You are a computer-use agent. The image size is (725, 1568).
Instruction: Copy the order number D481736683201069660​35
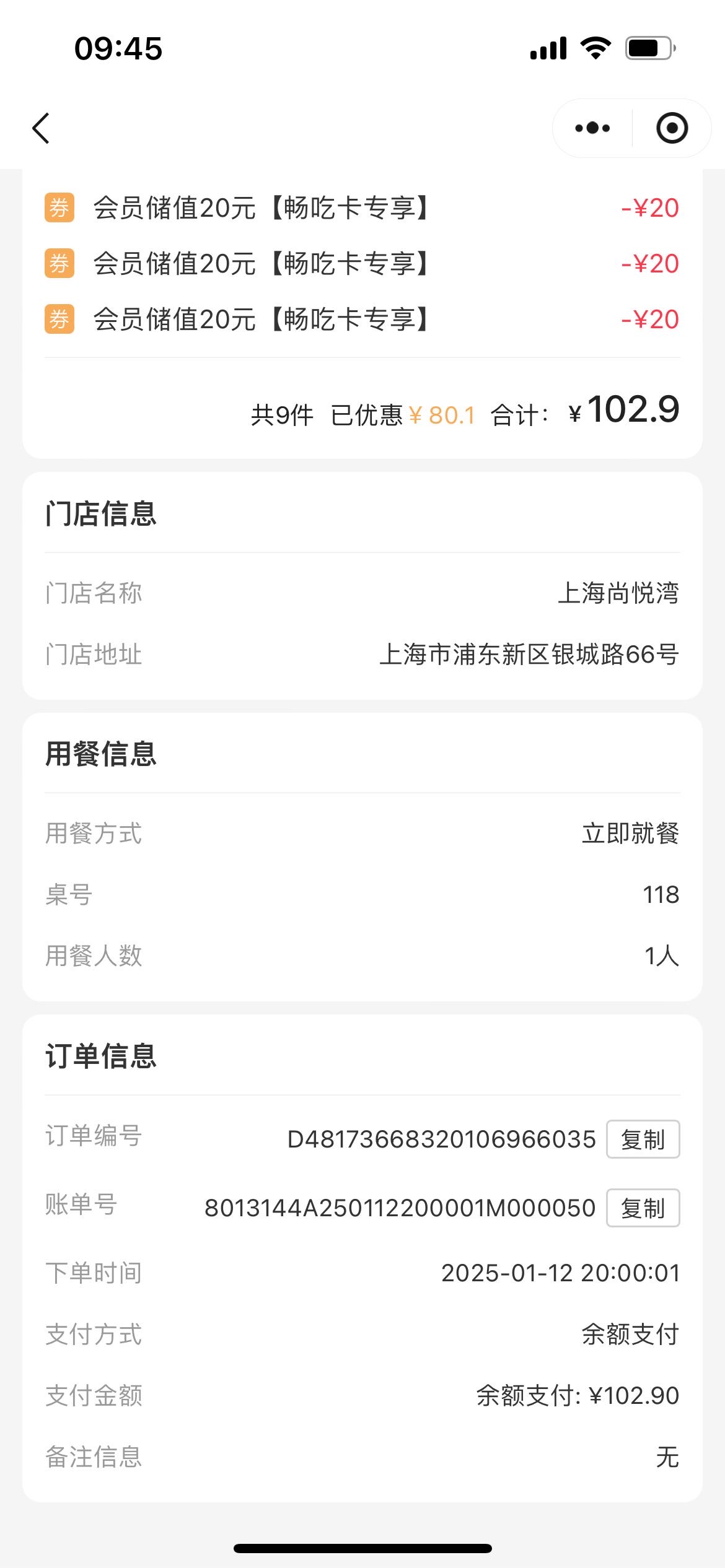(x=643, y=1139)
